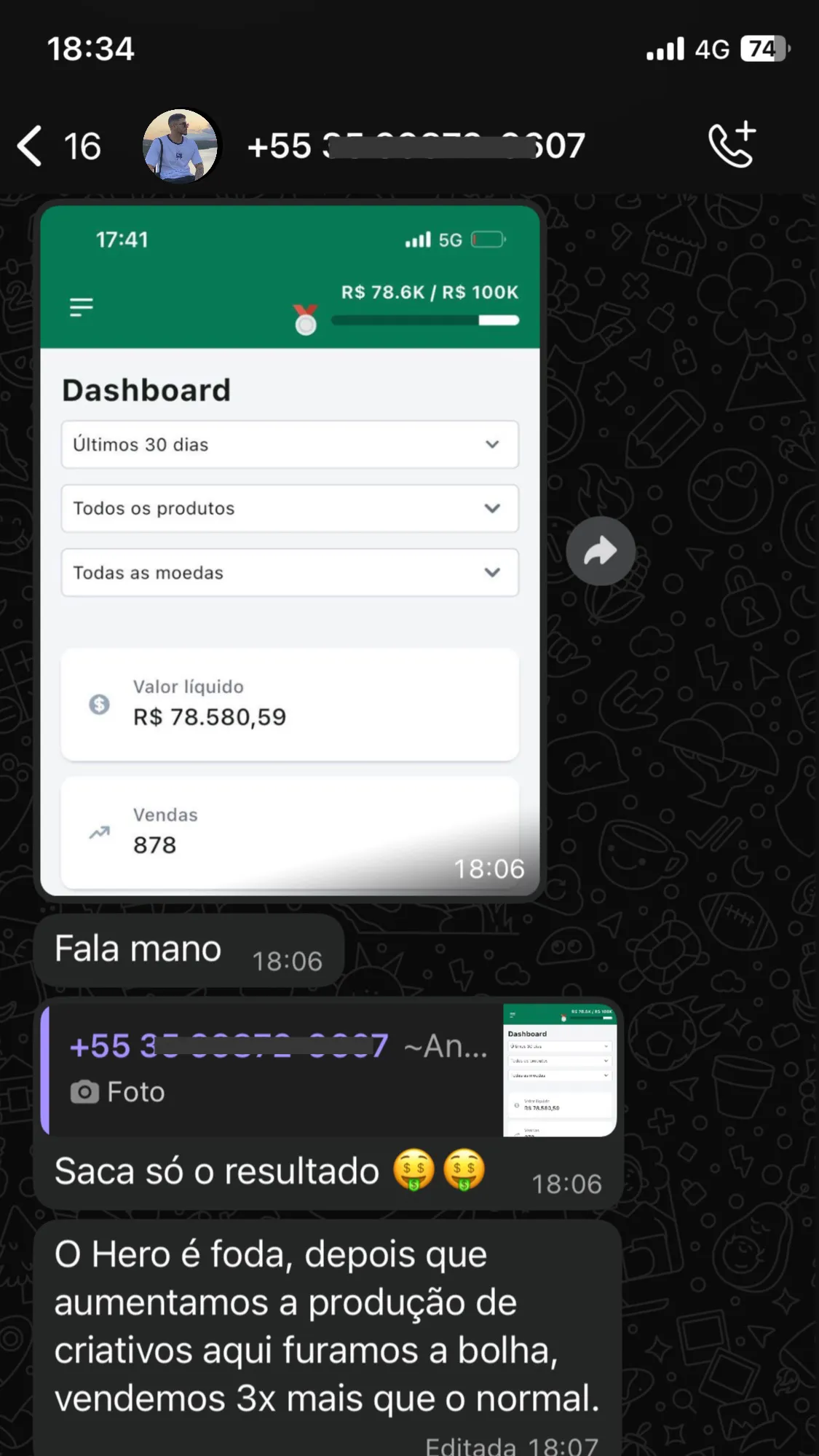Forward the Dashboard photo
The image size is (819, 1456).
(601, 551)
